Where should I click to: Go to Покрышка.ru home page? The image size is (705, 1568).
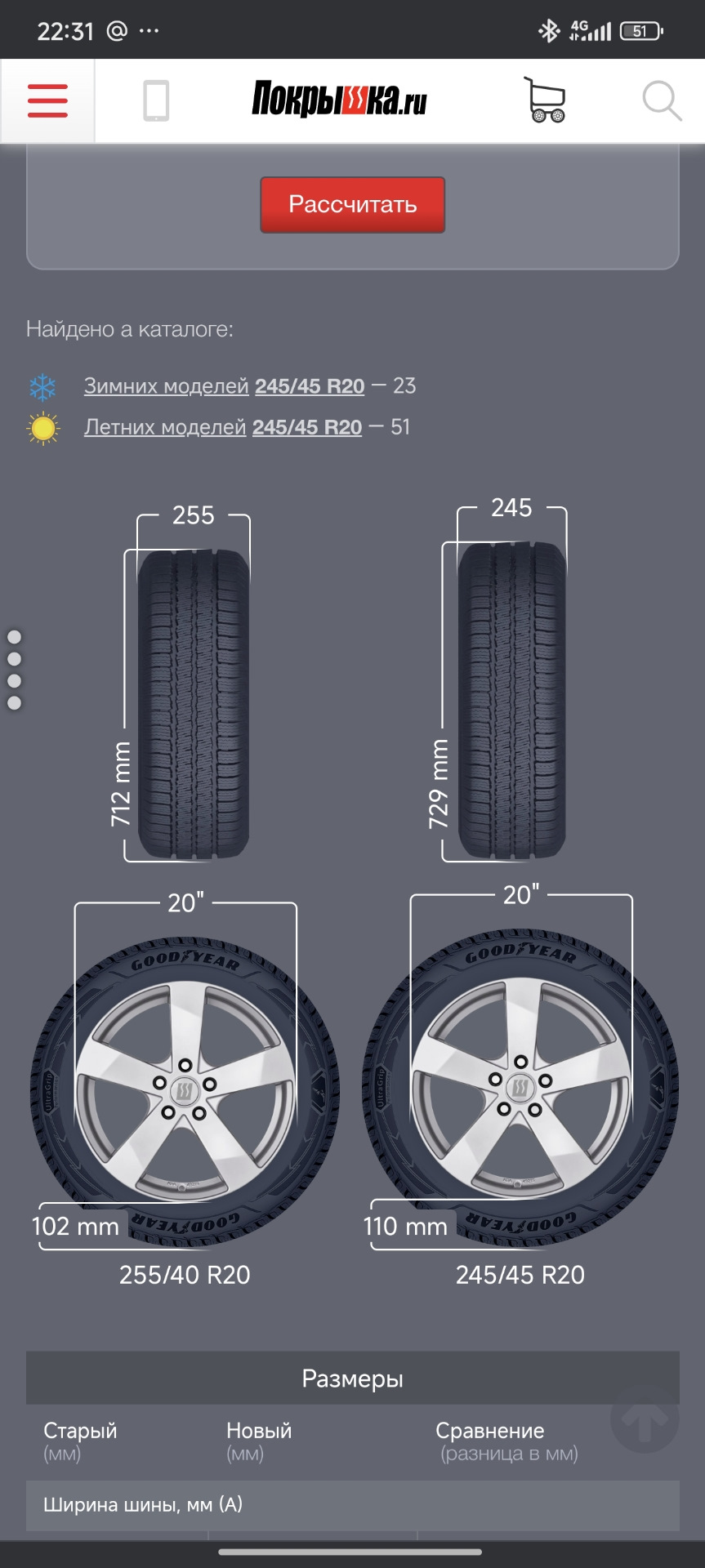click(x=339, y=100)
